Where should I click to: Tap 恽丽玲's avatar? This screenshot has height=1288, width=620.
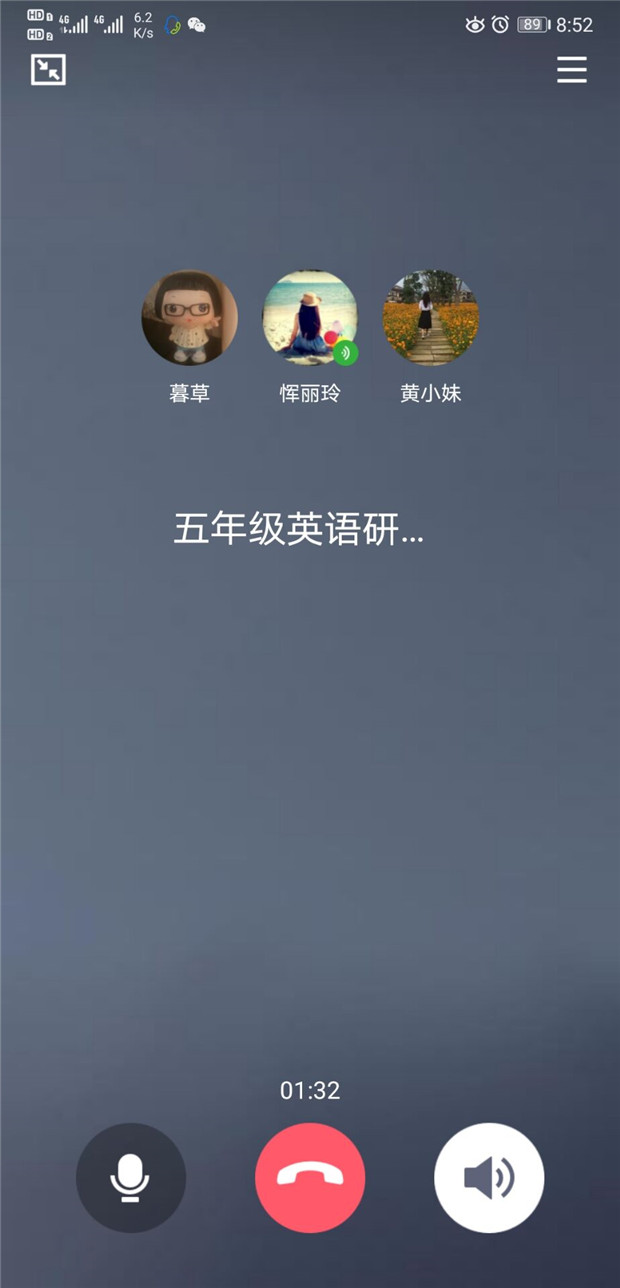(310, 317)
